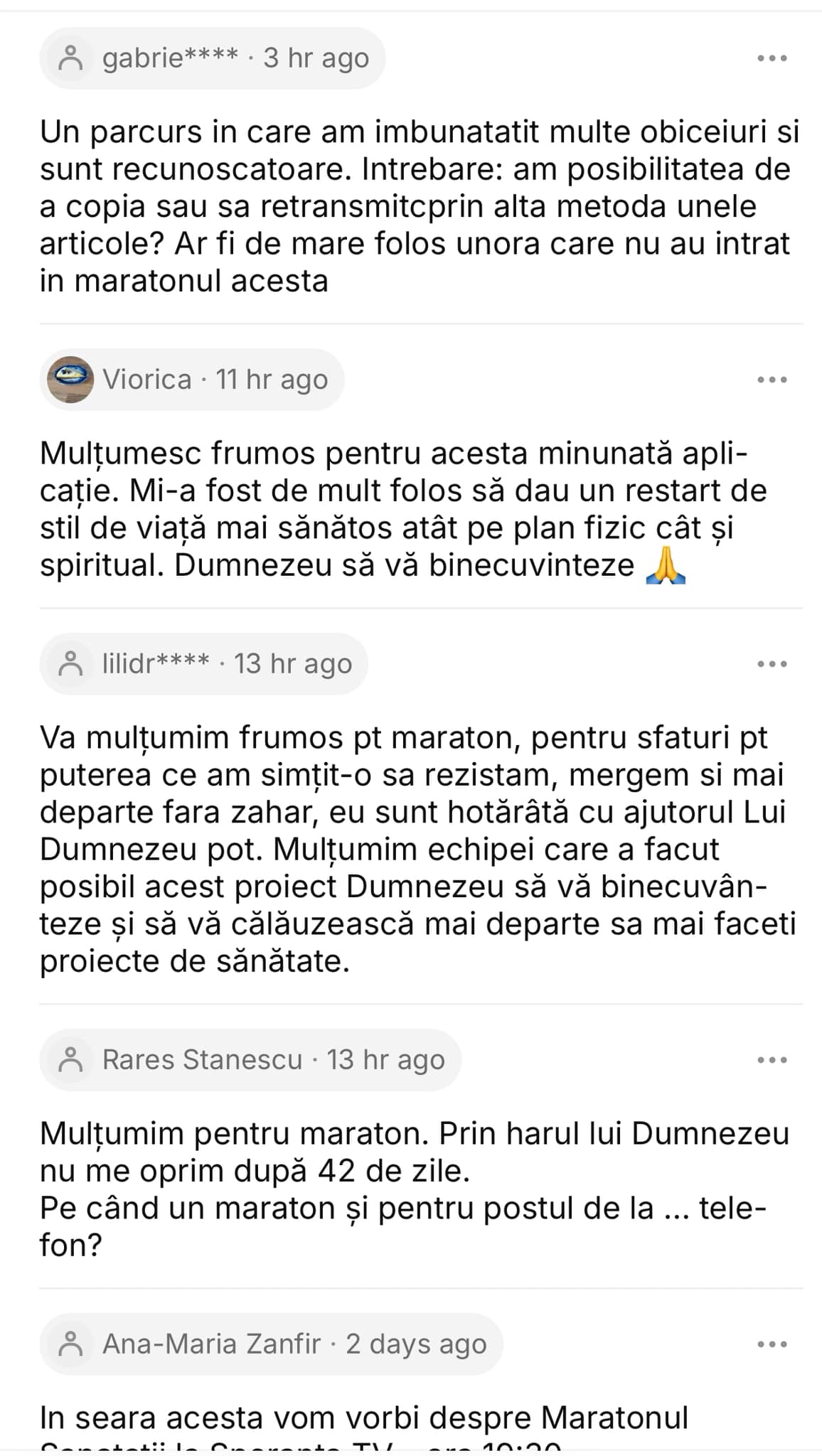The height and width of the screenshot is (1456, 822).
Task: Open the Ana-Maria Zanfir author chip
Action: click(271, 1344)
